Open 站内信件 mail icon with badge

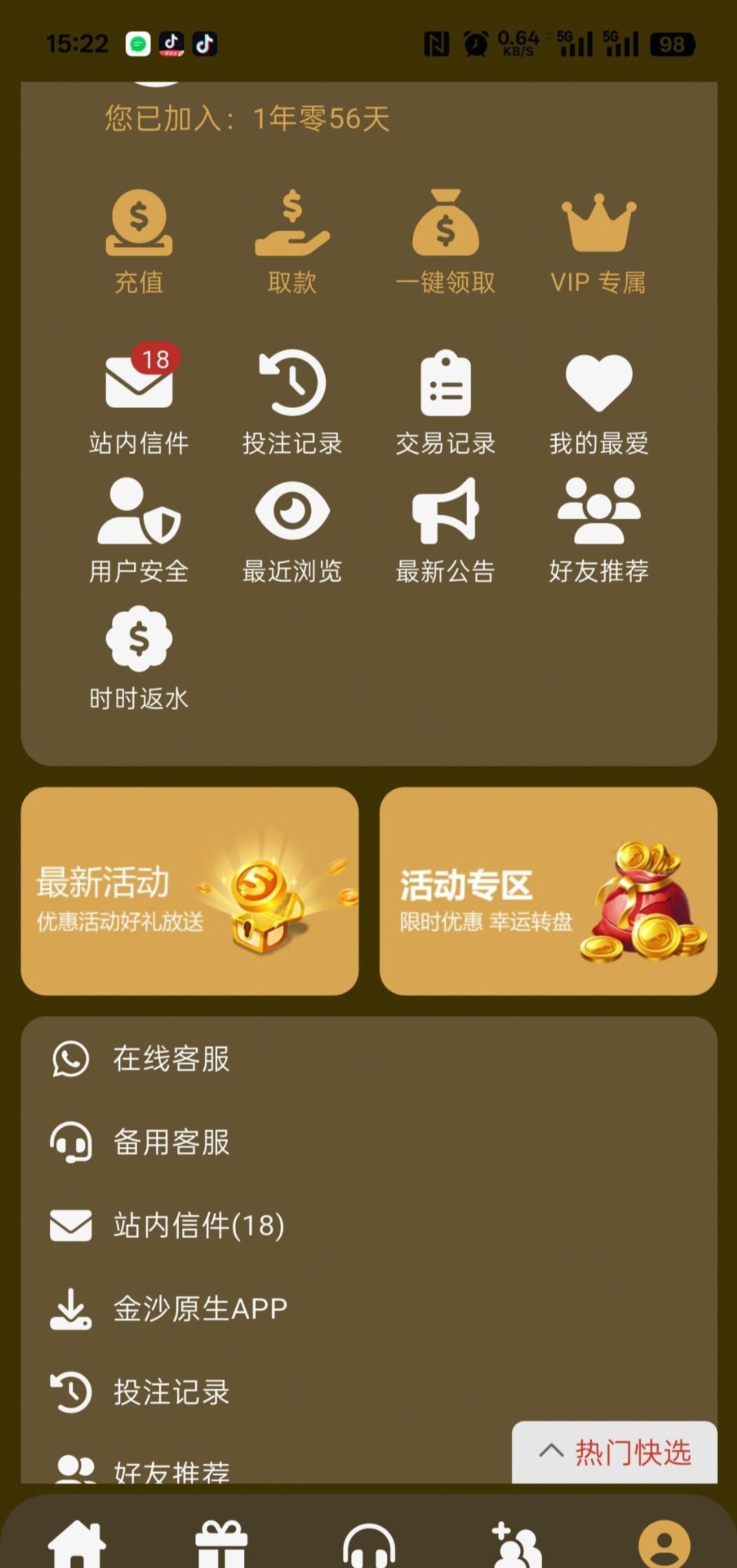[x=139, y=400]
